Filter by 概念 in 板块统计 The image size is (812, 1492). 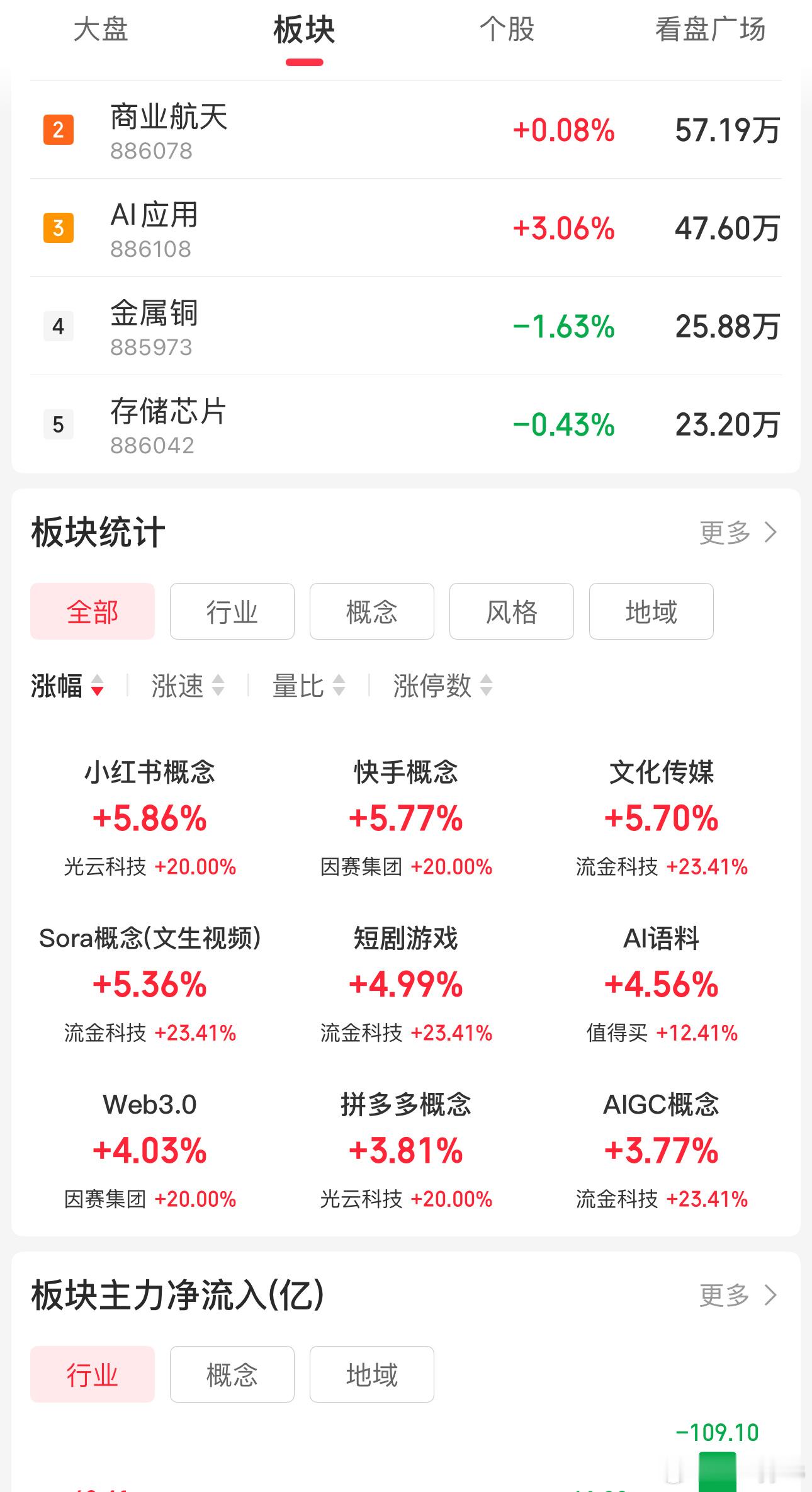click(371, 611)
